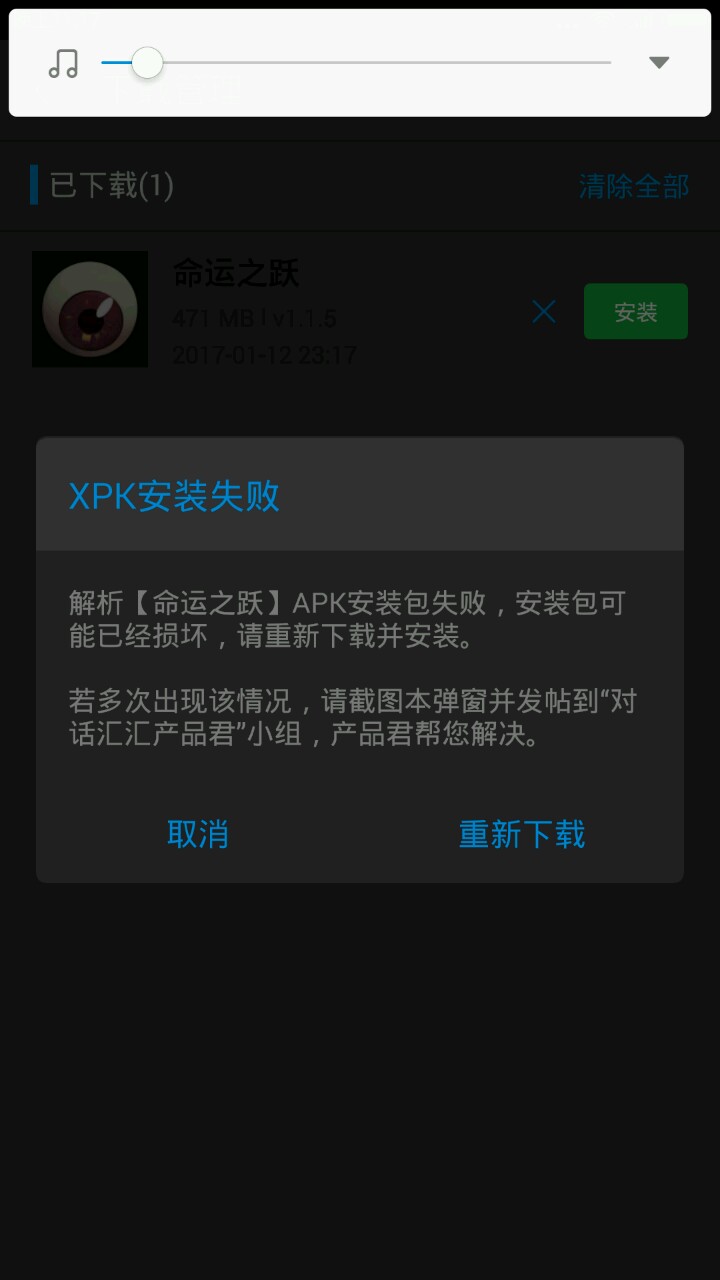The image size is (720, 1280).
Task: Expand the volume panel dropdown arrow
Action: coord(658,63)
